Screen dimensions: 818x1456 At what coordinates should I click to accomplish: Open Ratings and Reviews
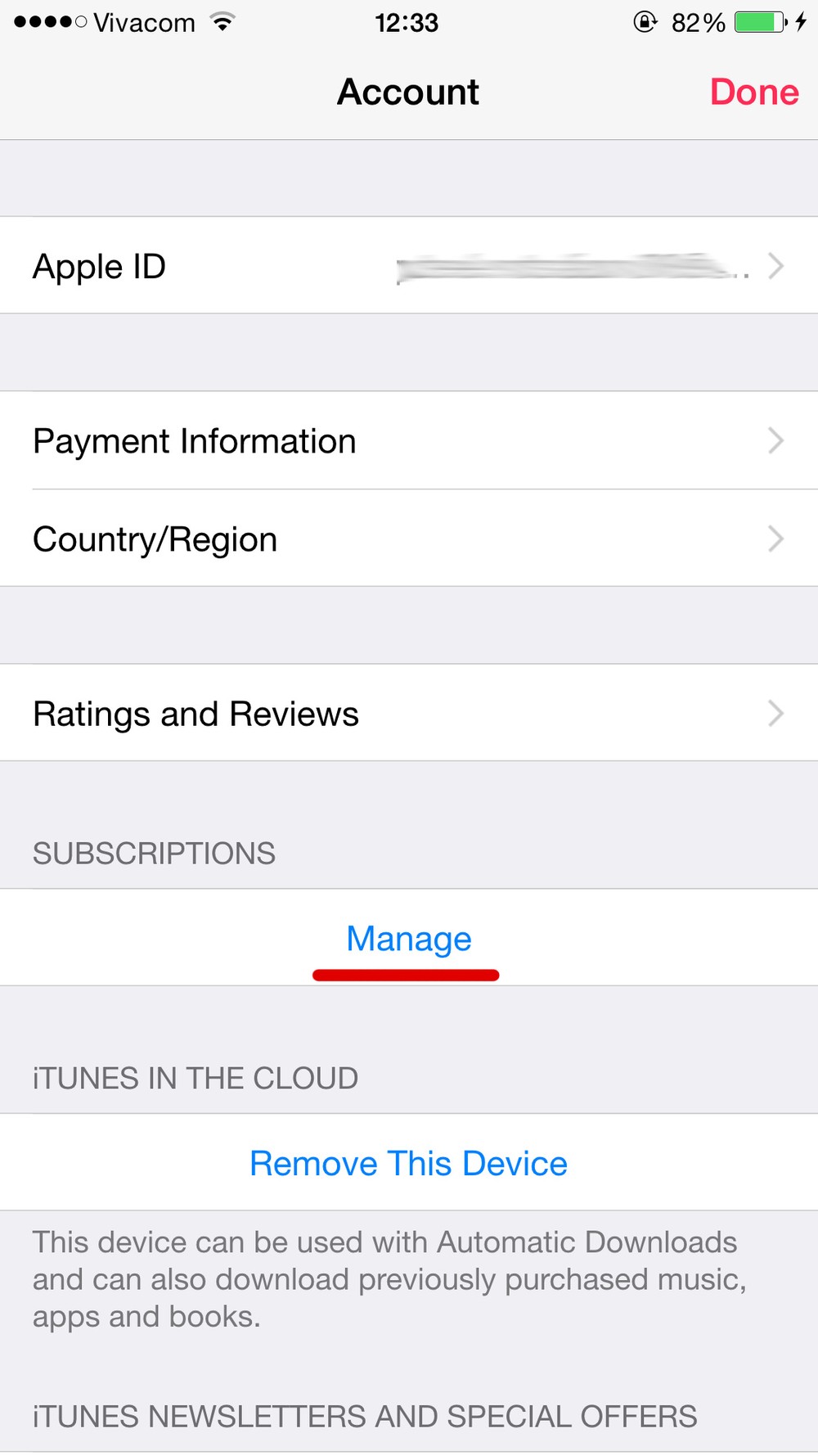coord(409,713)
